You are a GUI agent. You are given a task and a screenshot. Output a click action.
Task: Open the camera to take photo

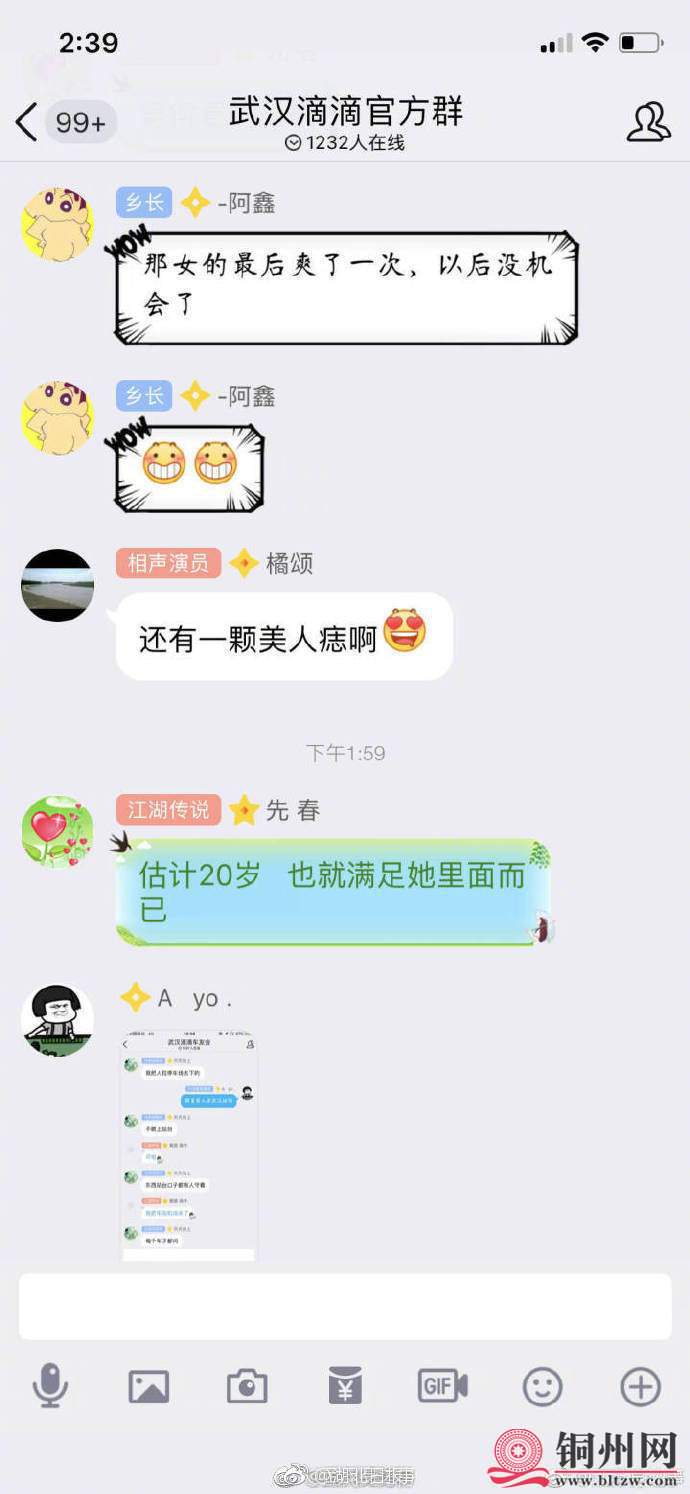click(247, 1387)
